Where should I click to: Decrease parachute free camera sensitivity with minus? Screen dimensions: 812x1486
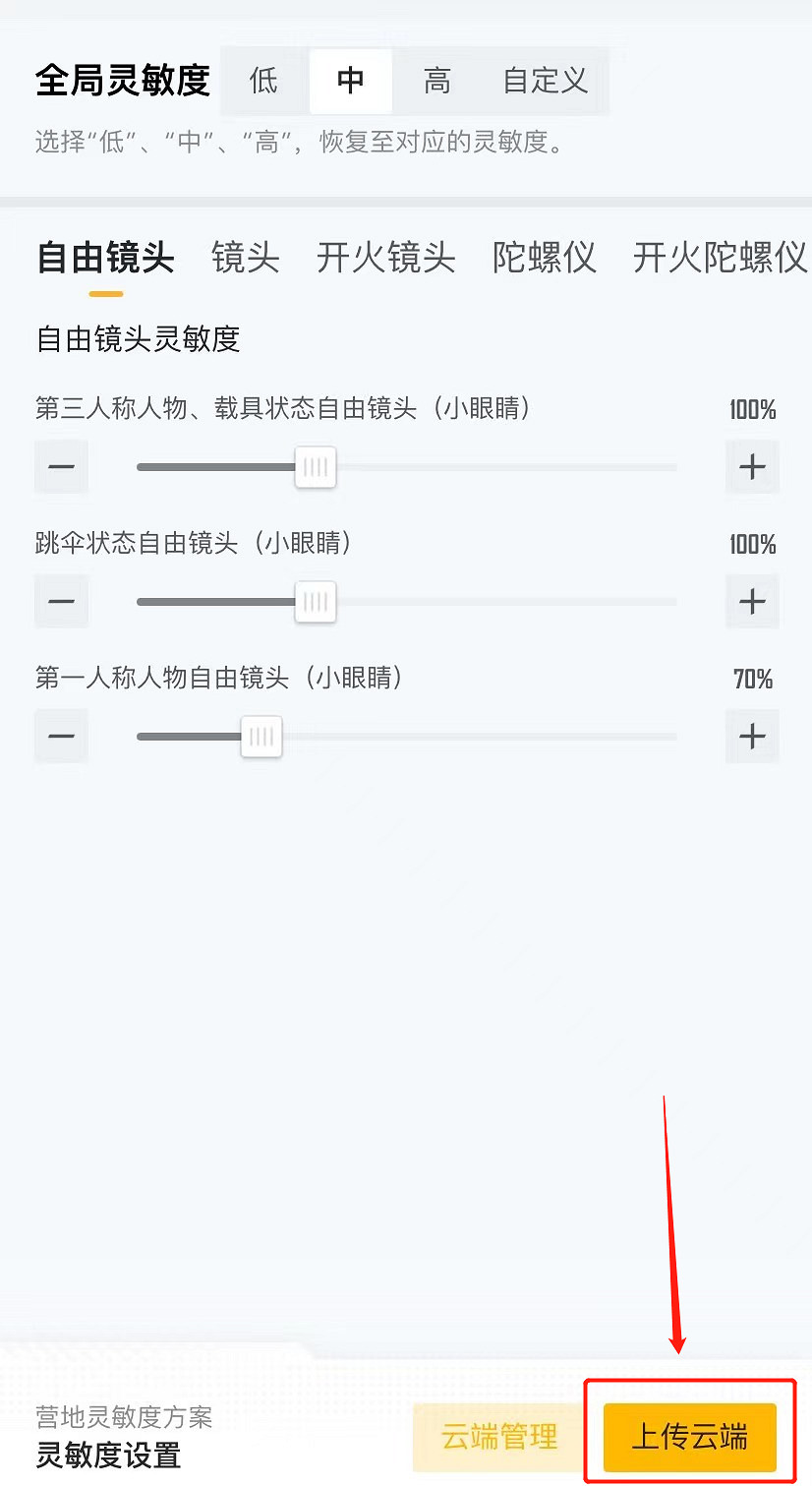[x=61, y=601]
